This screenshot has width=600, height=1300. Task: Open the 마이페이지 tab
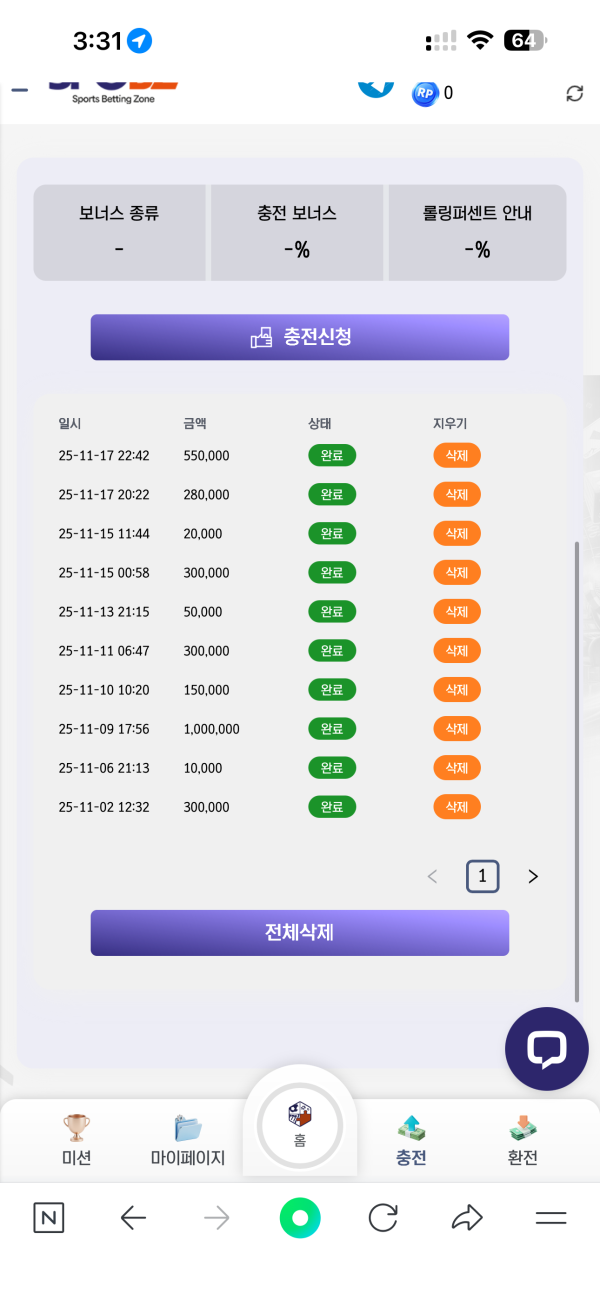pyautogui.click(x=188, y=1141)
